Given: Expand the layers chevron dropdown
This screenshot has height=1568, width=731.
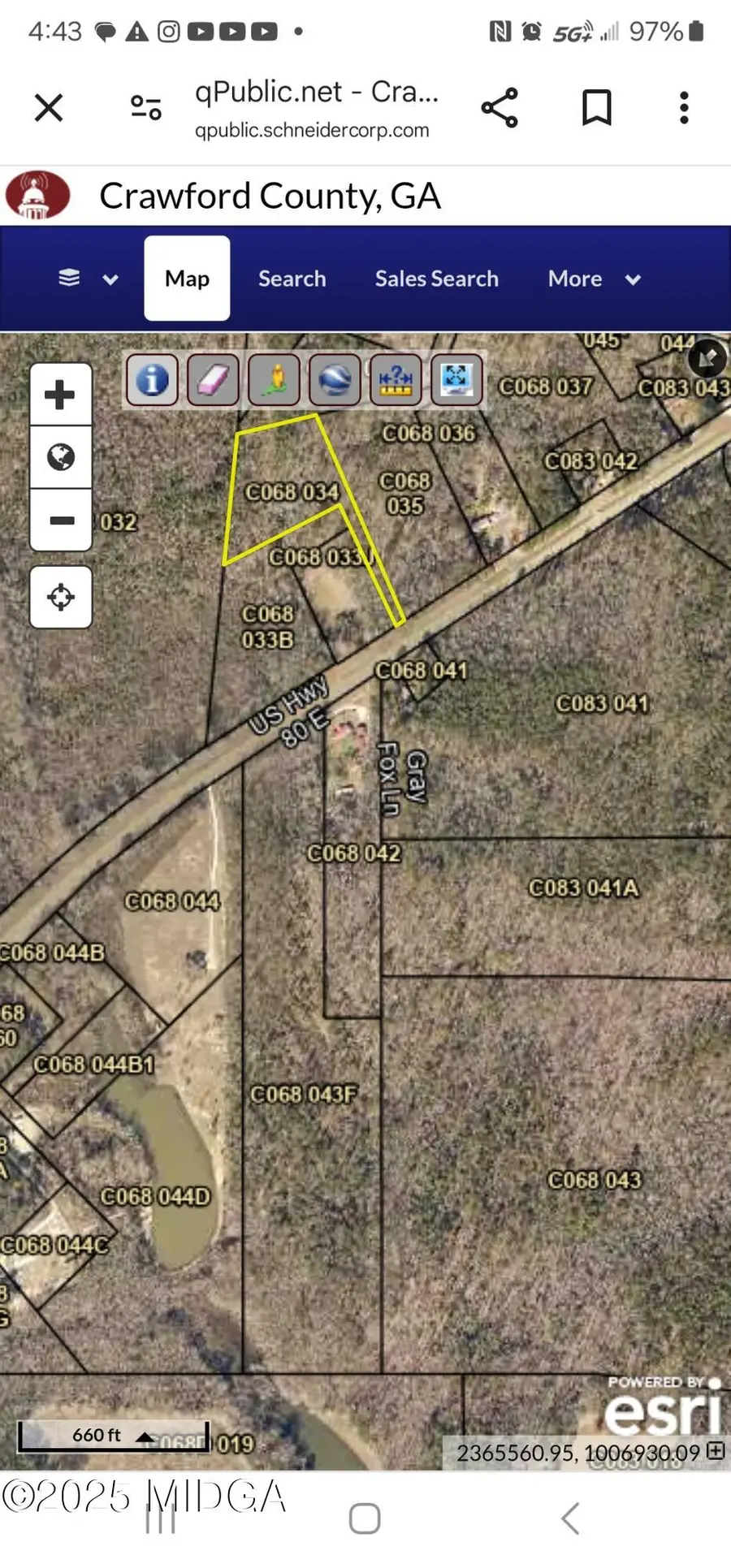Looking at the screenshot, I should click(110, 279).
